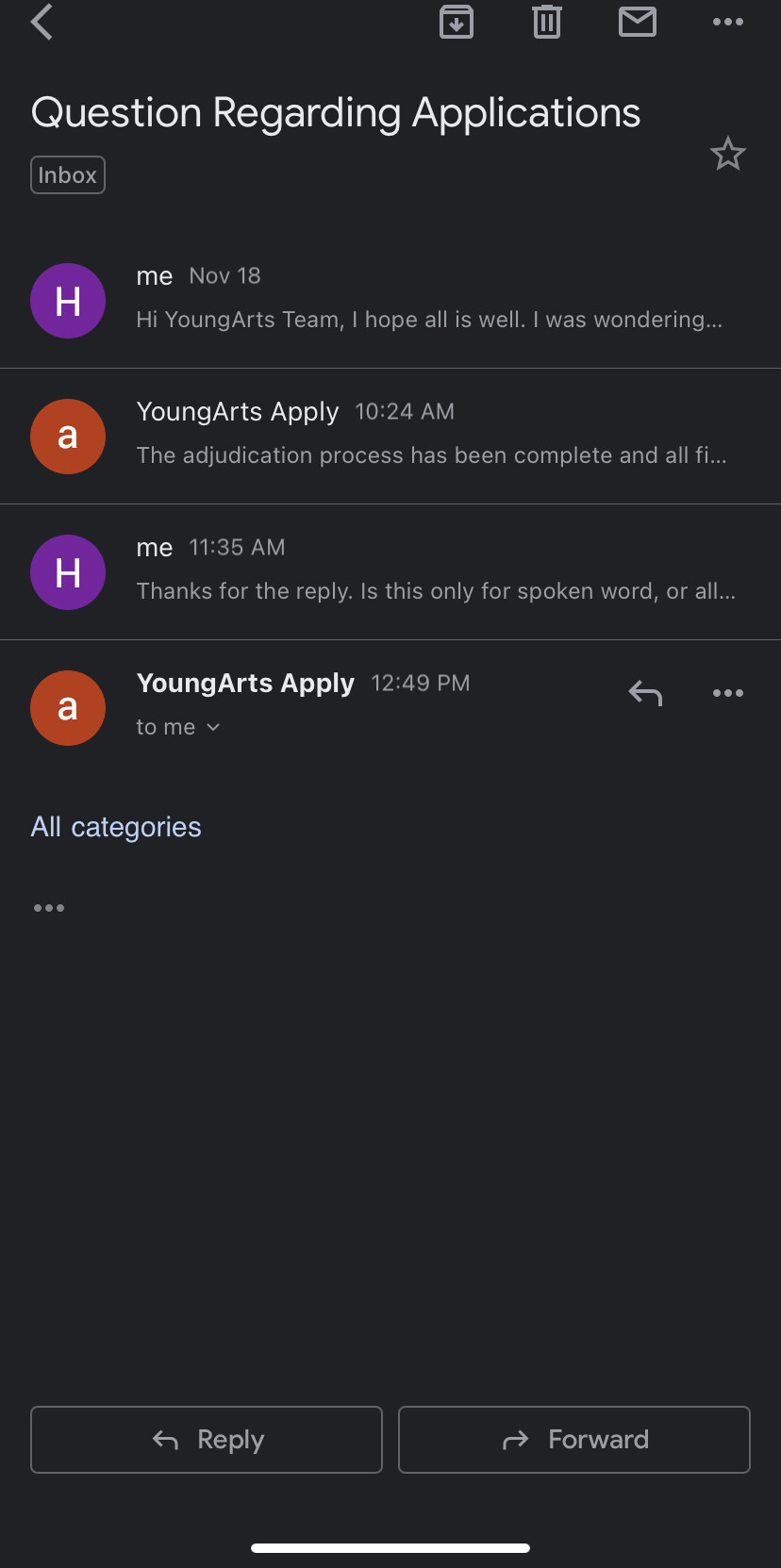
Task: Expand the 'to me' recipient details
Action: (x=178, y=727)
